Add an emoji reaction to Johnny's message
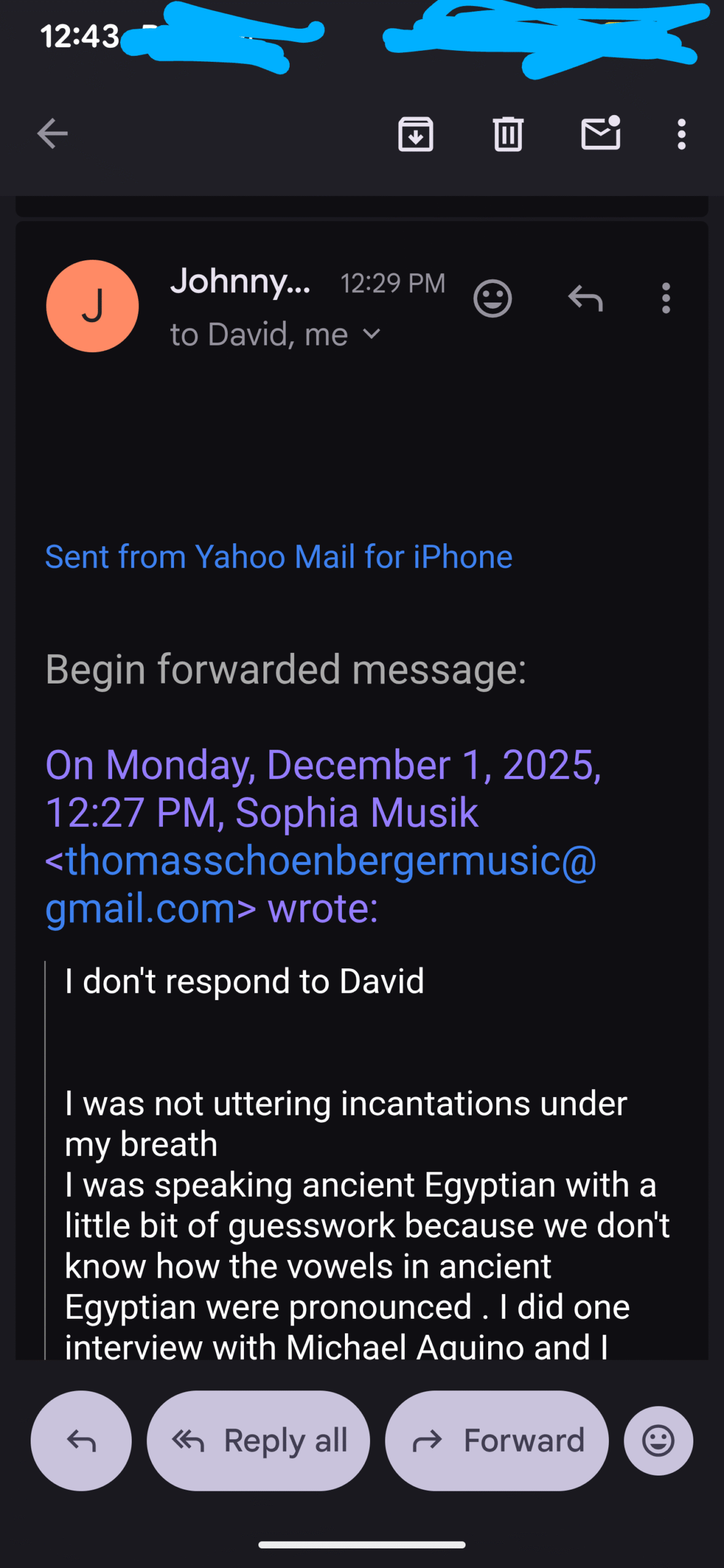 [492, 299]
